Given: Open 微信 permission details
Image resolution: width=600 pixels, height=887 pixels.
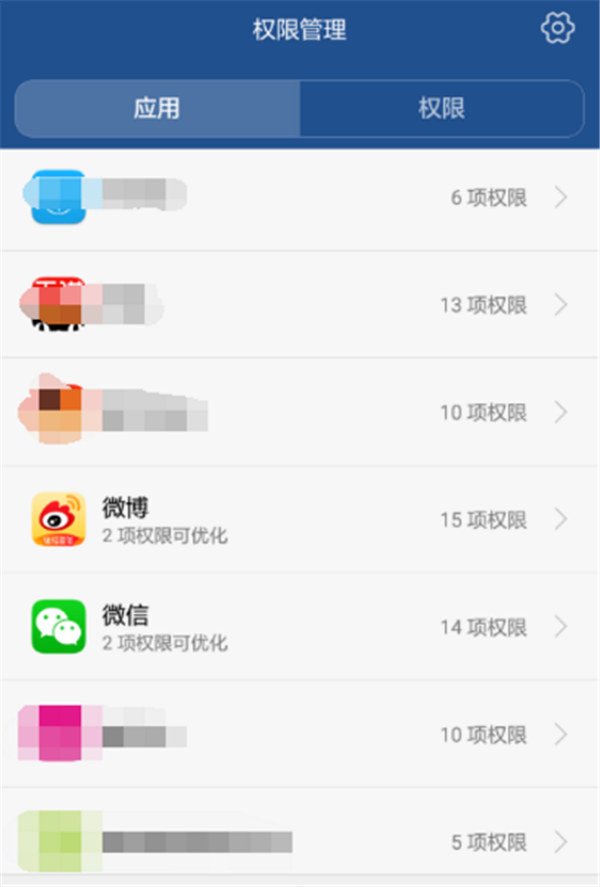Looking at the screenshot, I should pos(300,627).
